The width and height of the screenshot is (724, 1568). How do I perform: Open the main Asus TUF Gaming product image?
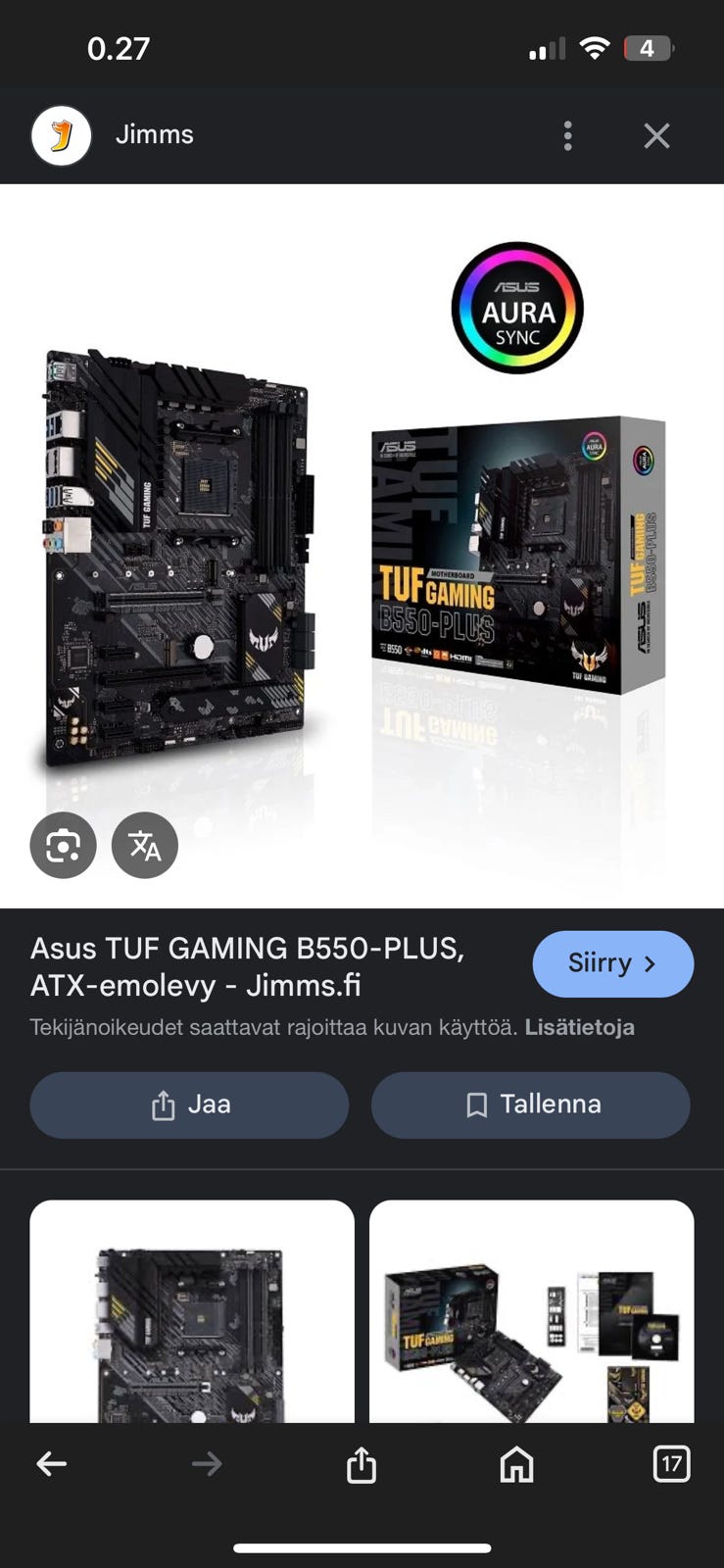[x=362, y=549]
